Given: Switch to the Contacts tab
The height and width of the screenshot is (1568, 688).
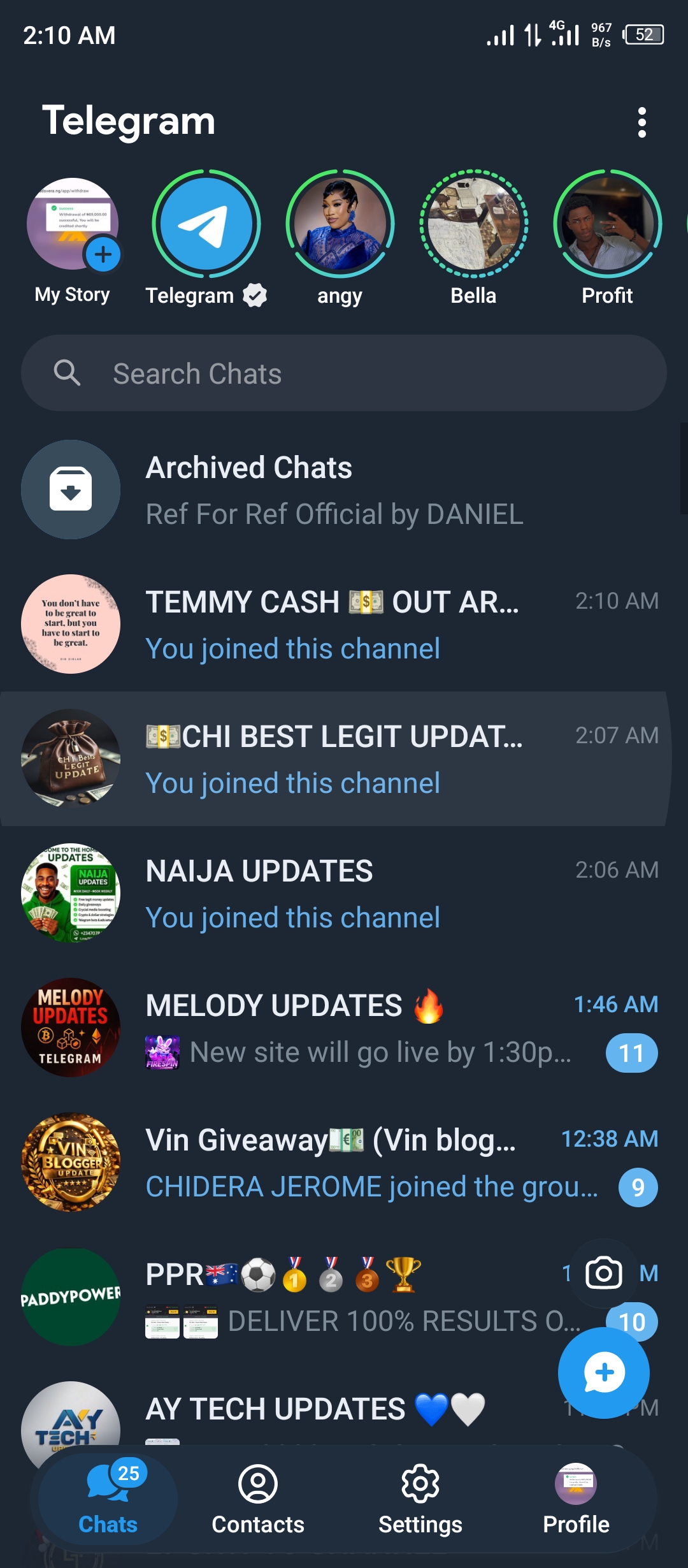Looking at the screenshot, I should pyautogui.click(x=258, y=1499).
